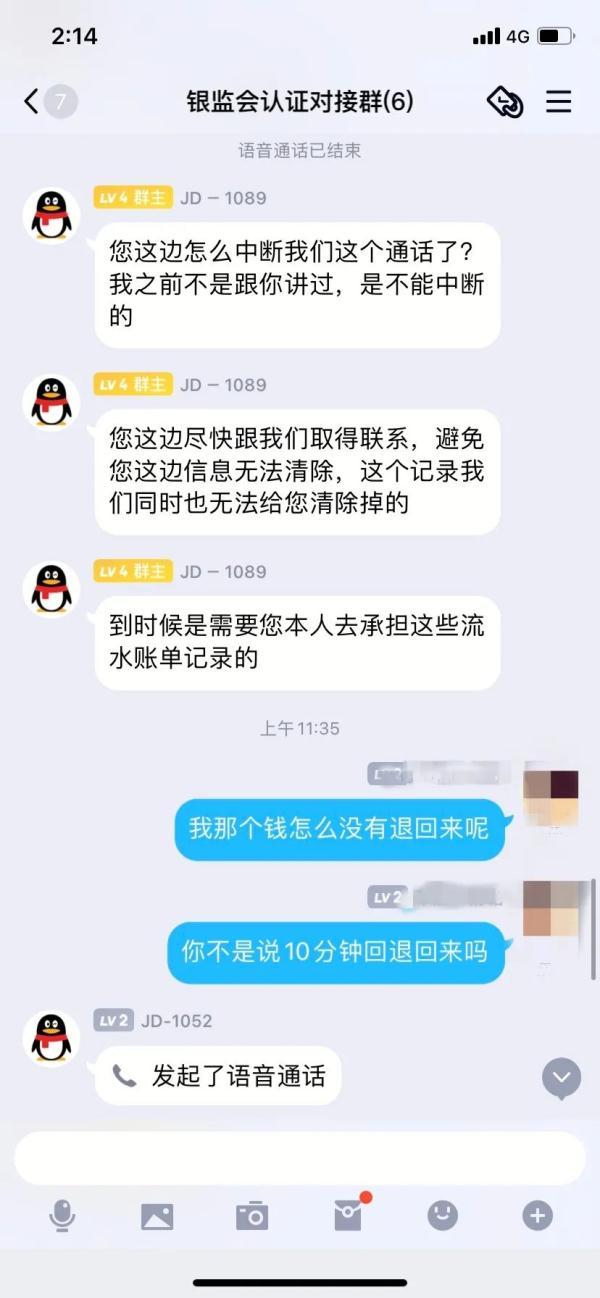View JD-1052's profile avatar

(x=52, y=1038)
